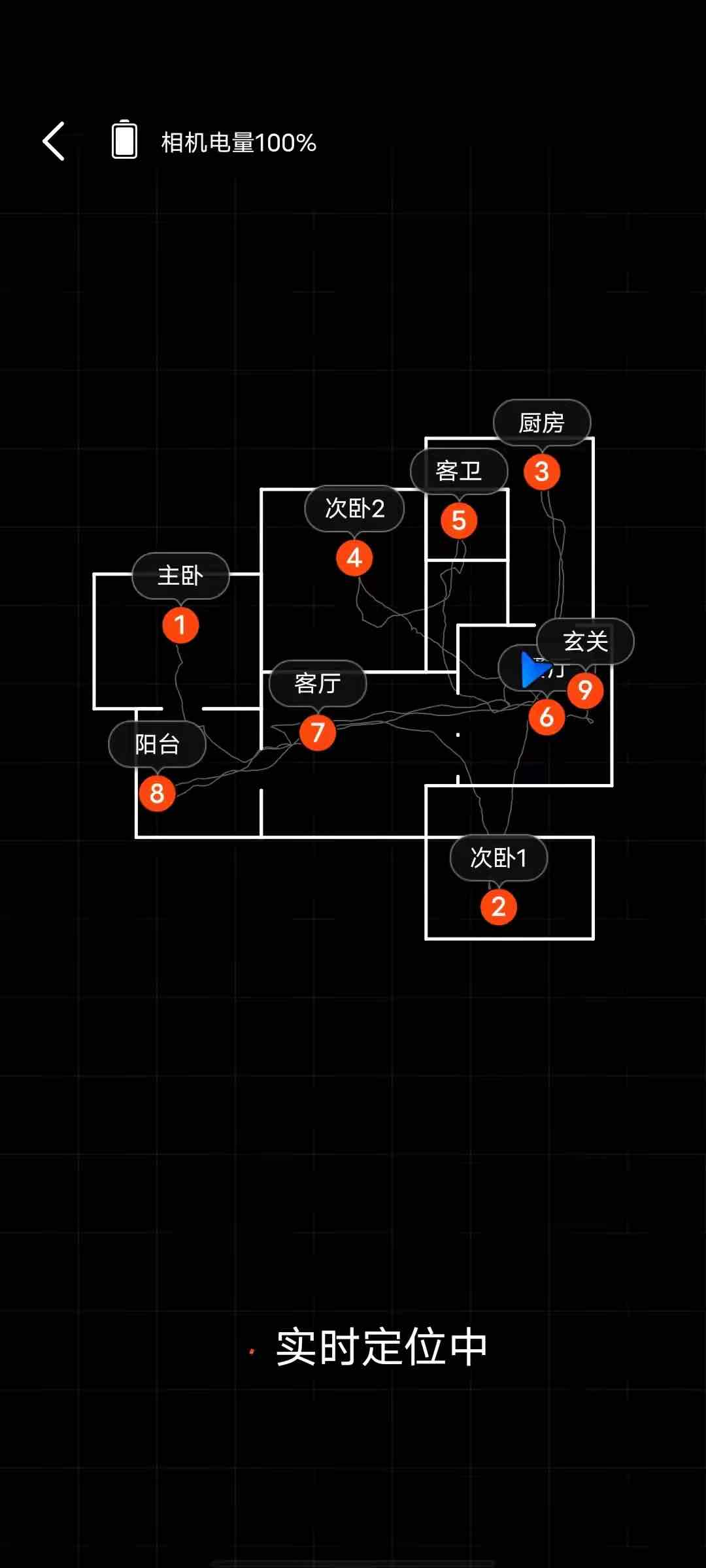The height and width of the screenshot is (1568, 706).
Task: Open marker 5 in 客卫
Action: (x=459, y=521)
